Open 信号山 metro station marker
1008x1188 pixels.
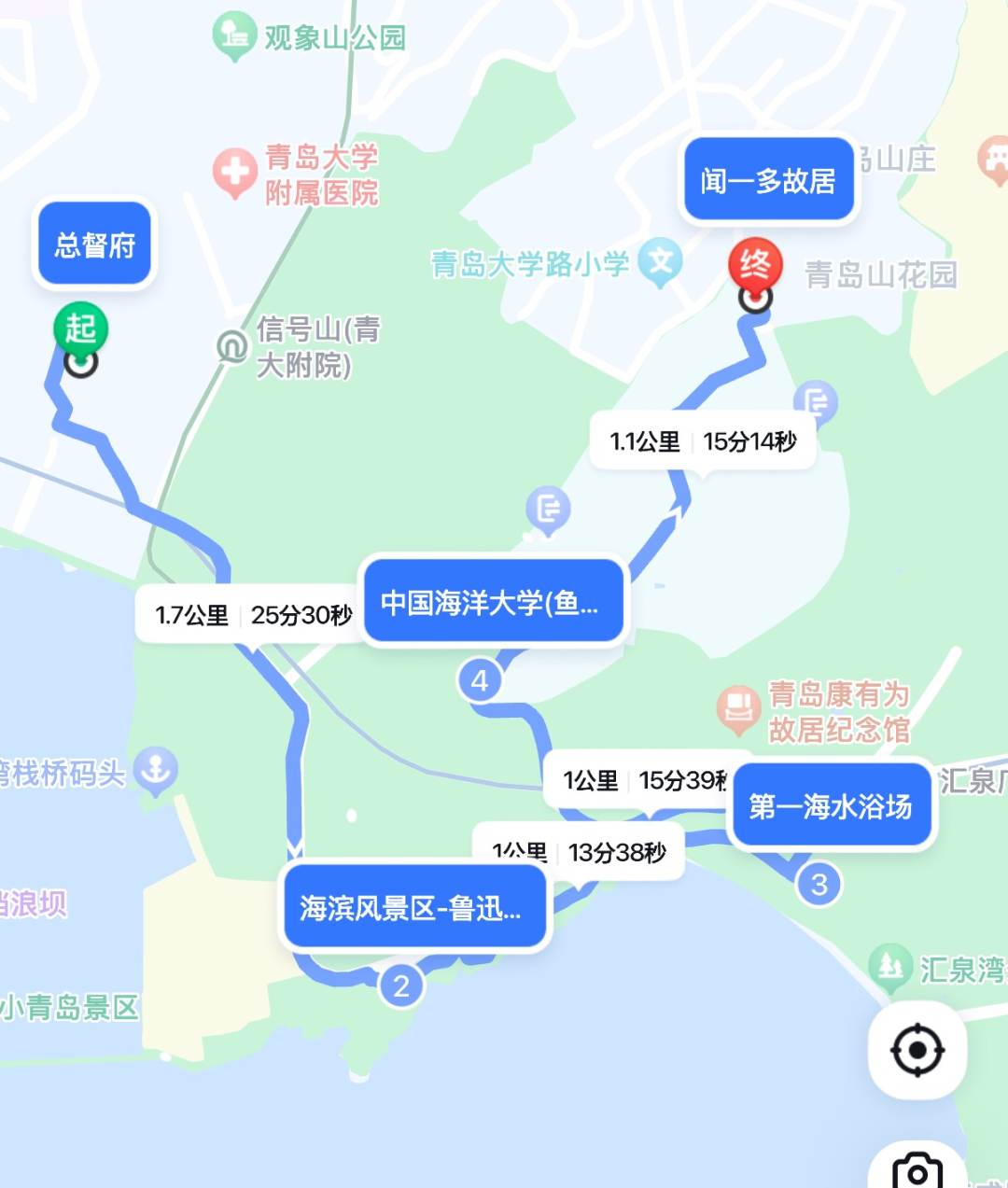(x=231, y=346)
